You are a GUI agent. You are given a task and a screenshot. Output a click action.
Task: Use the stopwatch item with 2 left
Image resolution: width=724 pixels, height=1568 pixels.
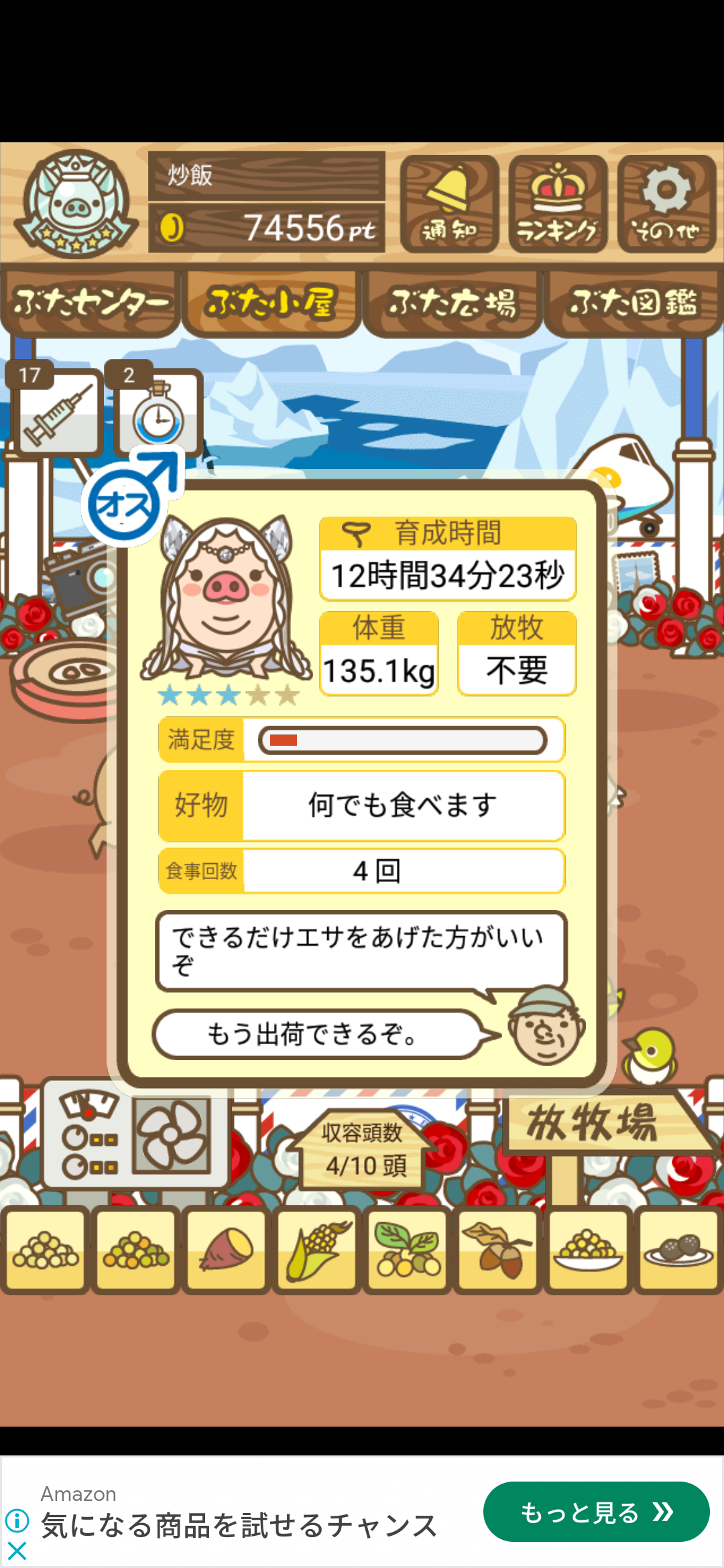click(158, 411)
